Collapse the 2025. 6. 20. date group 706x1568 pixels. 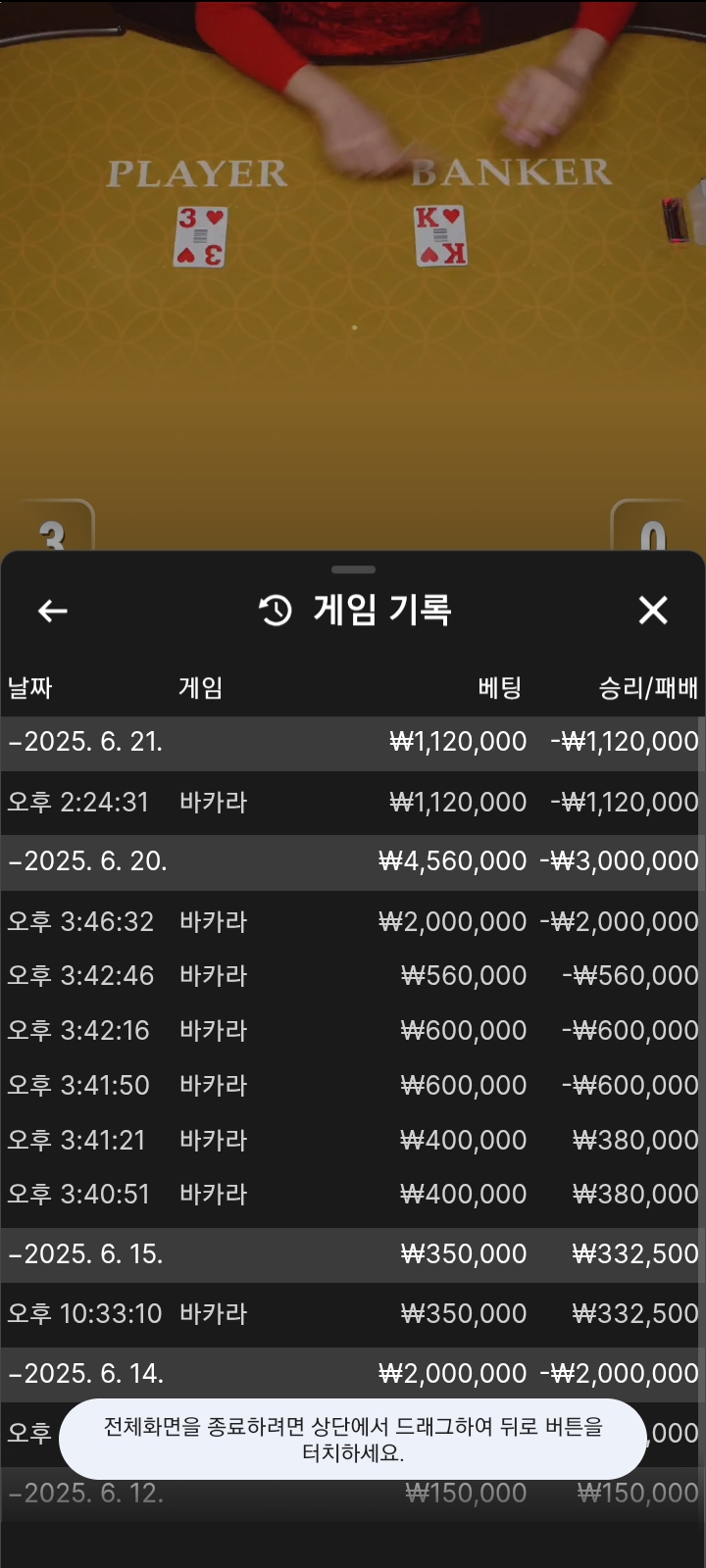[353, 862]
